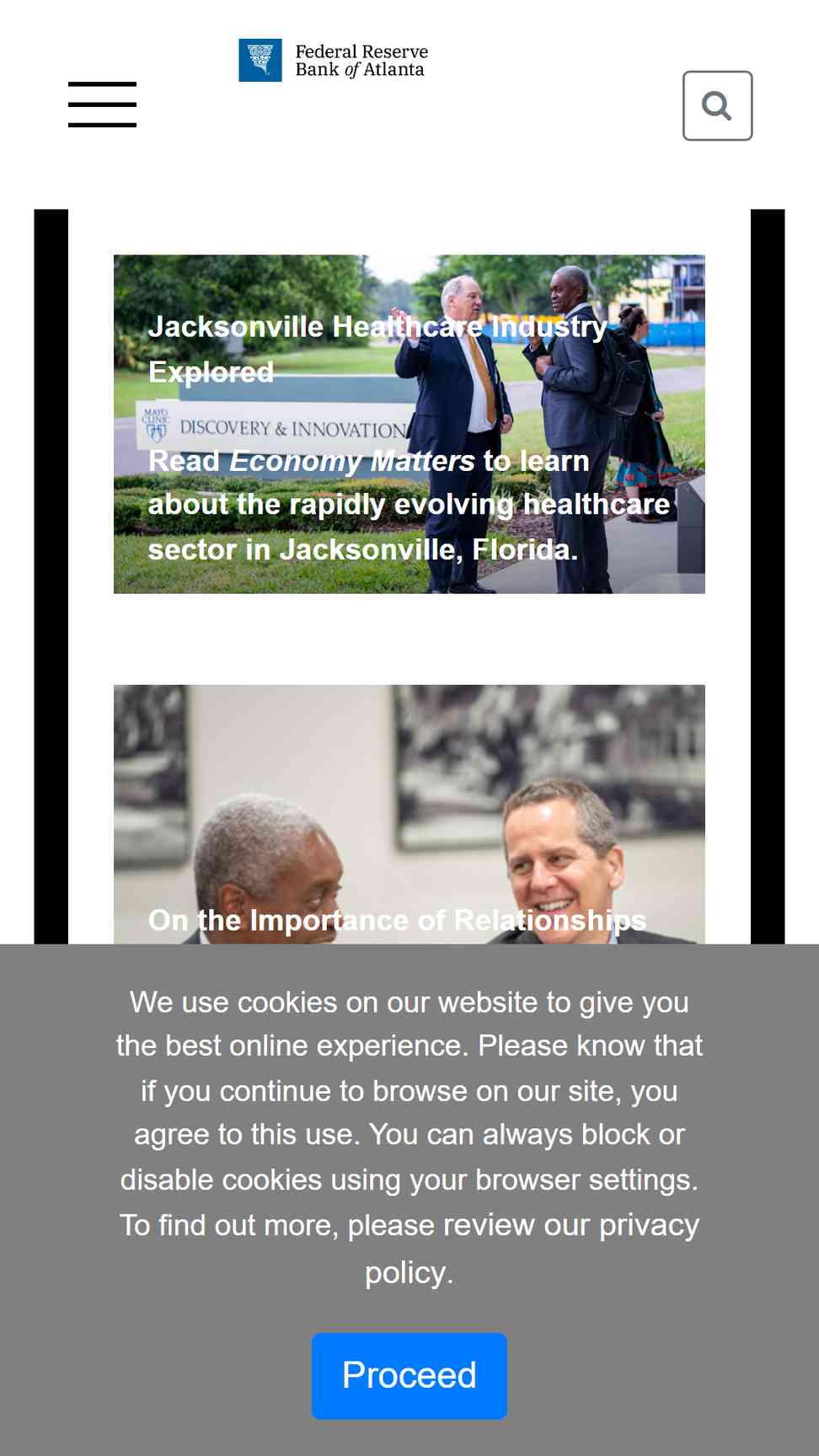Tap Proceed to accept cookies

409,1375
